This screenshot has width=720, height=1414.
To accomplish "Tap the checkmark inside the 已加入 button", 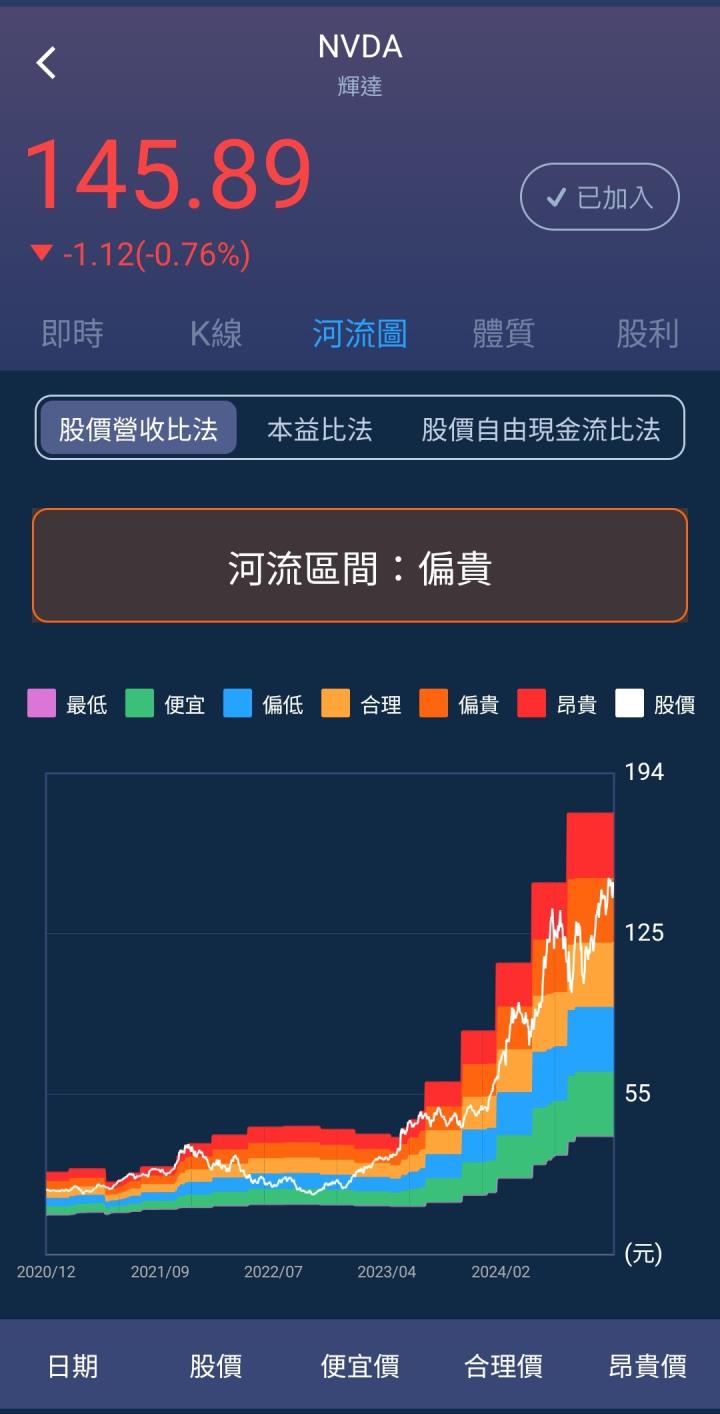I will (x=557, y=197).
